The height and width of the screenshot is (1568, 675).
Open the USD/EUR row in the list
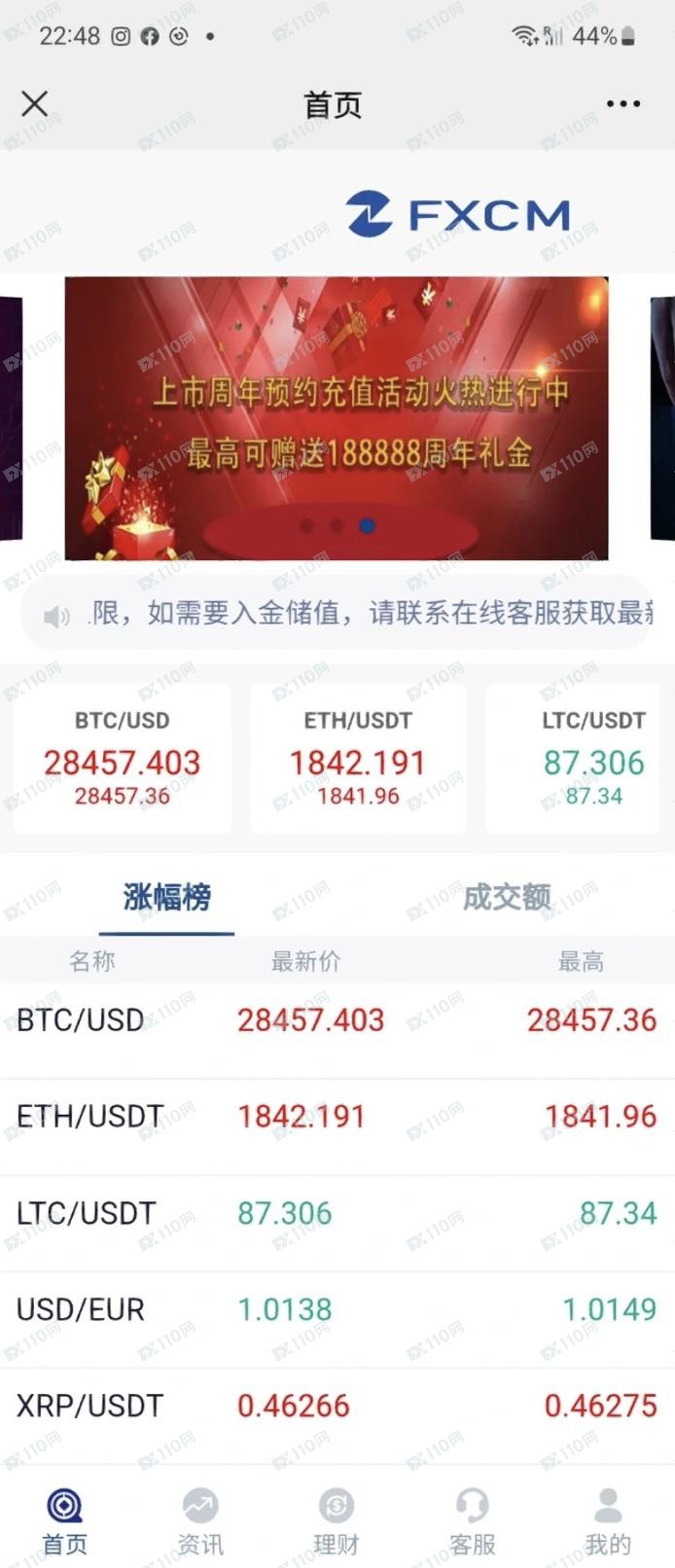click(337, 1309)
